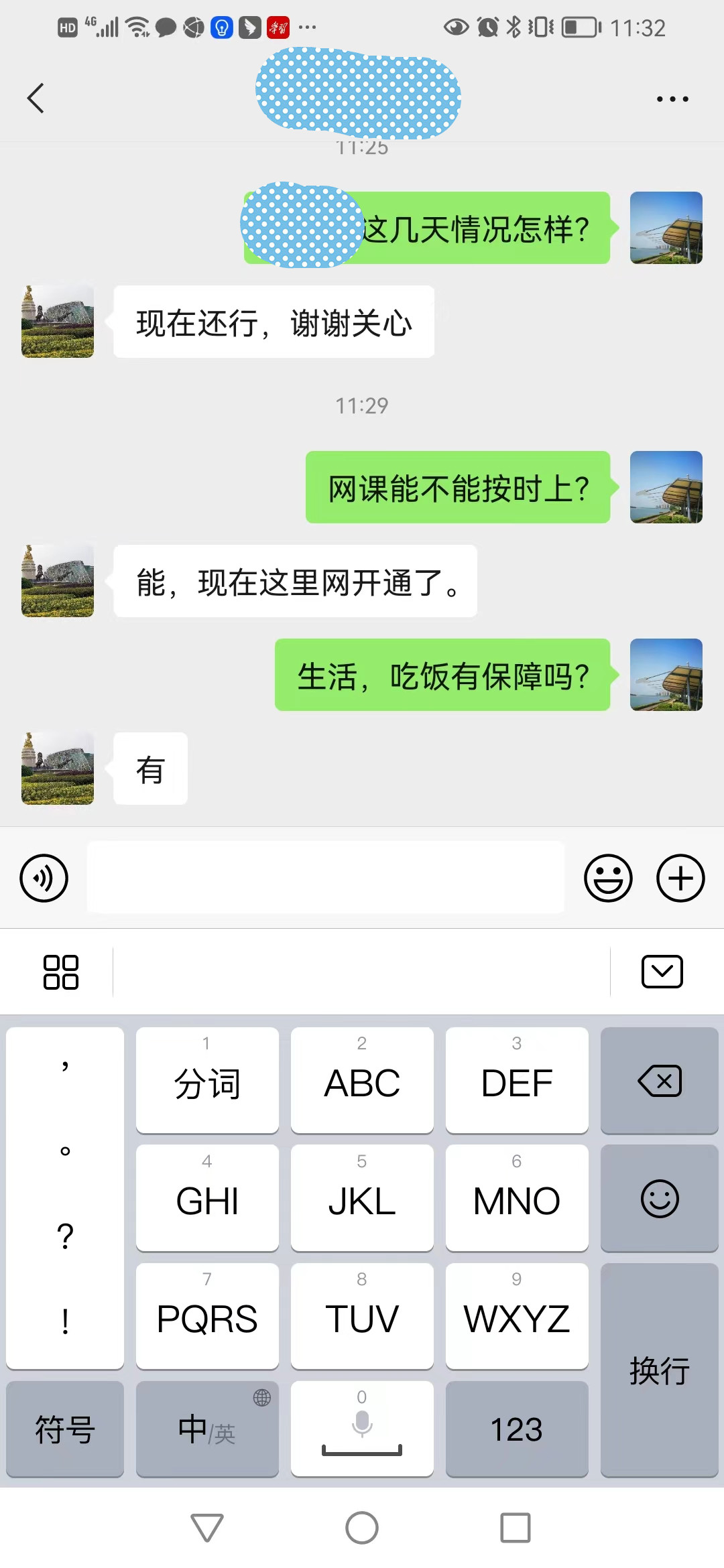The width and height of the screenshot is (724, 1568).
Task: Tap the space bar microphone key
Action: coord(362,1429)
